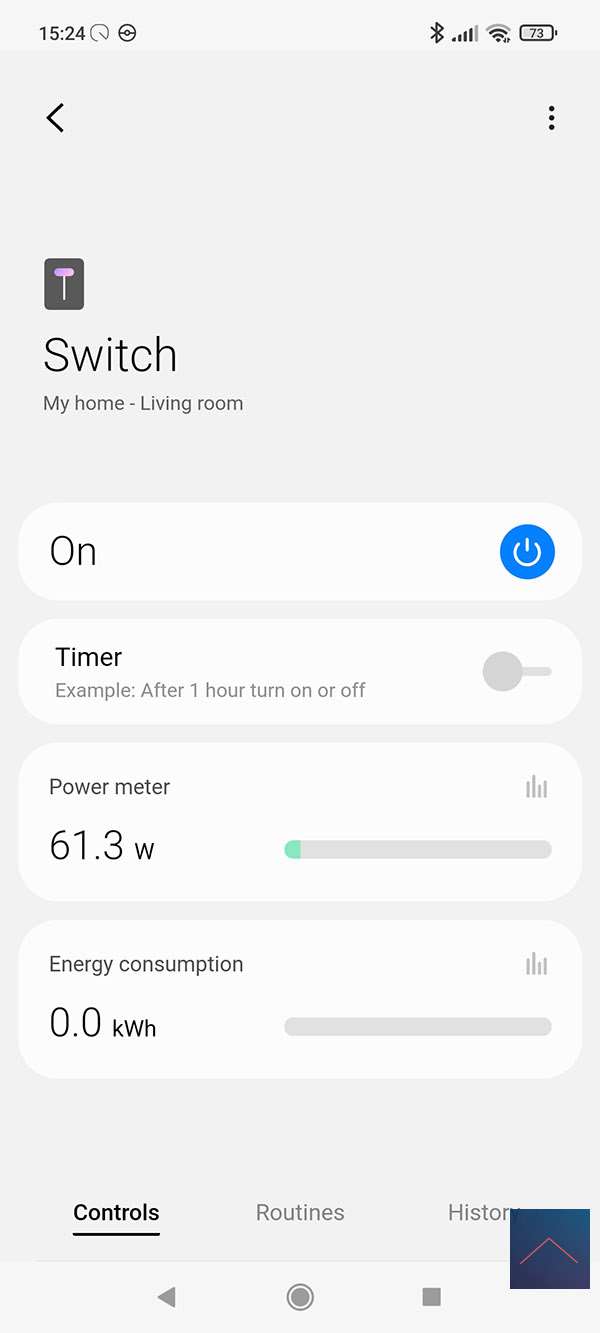The width and height of the screenshot is (600, 1333).
Task: Open recent apps from navigation bar
Action: click(x=432, y=1297)
